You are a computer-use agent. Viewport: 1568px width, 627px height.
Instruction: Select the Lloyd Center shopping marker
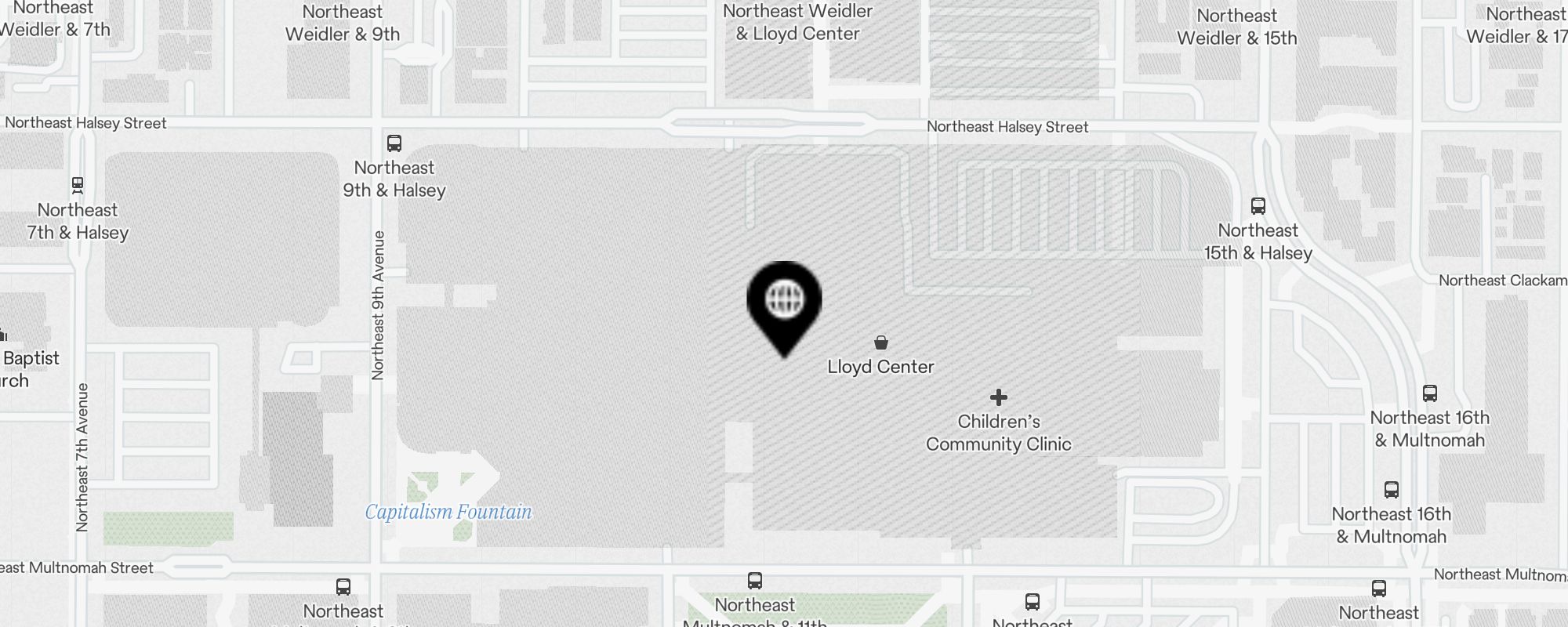(881, 342)
